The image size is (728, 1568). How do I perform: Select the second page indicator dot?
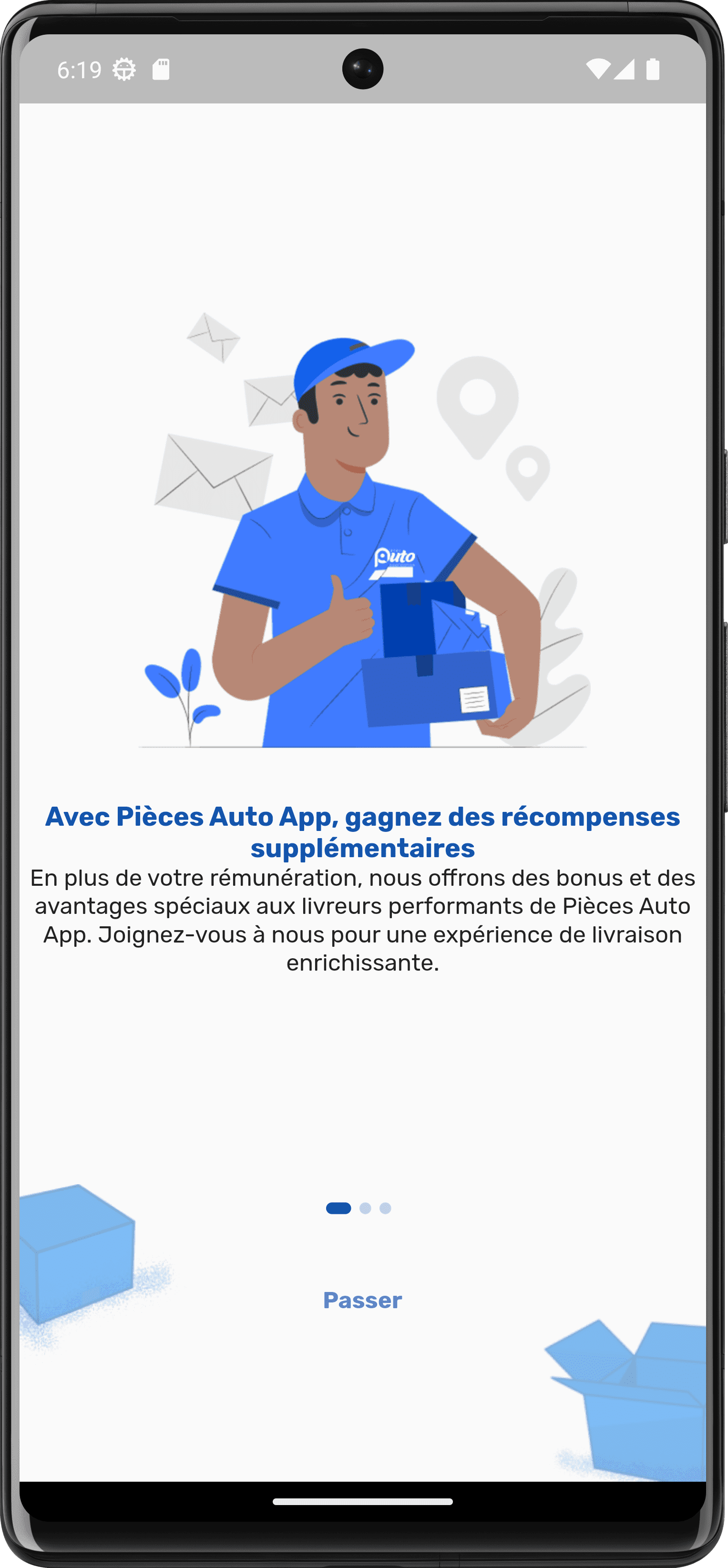(x=365, y=1208)
